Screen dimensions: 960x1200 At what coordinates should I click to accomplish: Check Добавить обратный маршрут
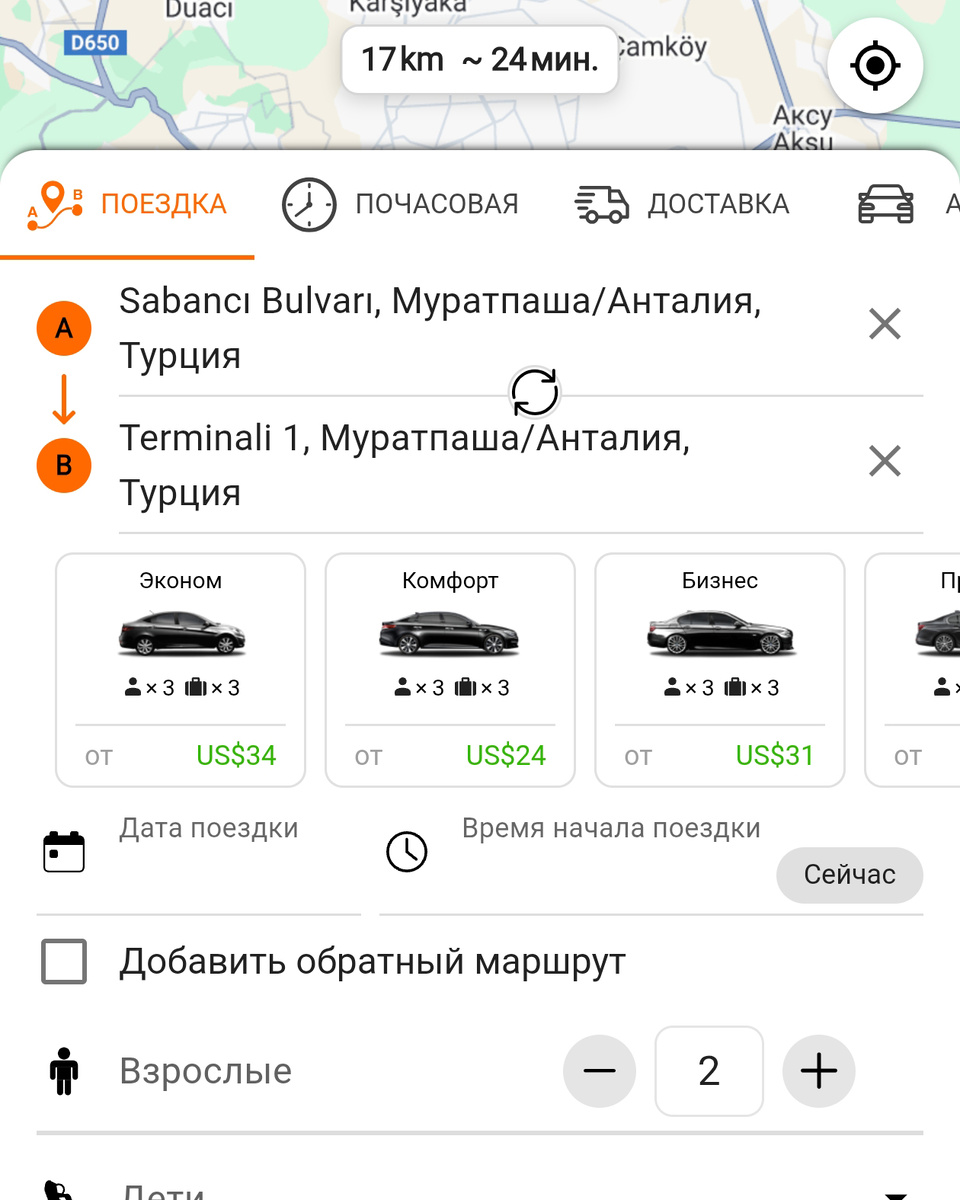[x=64, y=962]
